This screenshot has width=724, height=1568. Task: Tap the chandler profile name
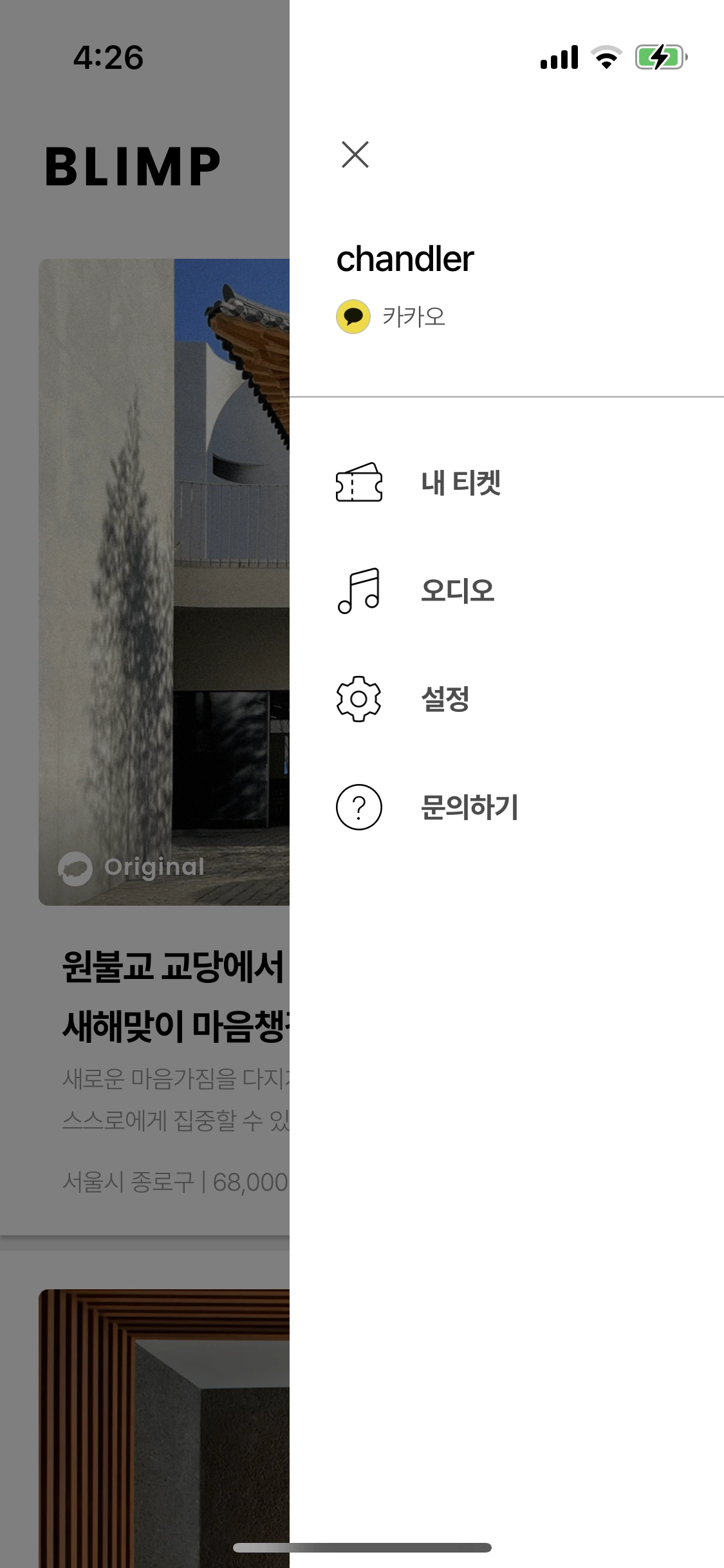click(x=406, y=259)
